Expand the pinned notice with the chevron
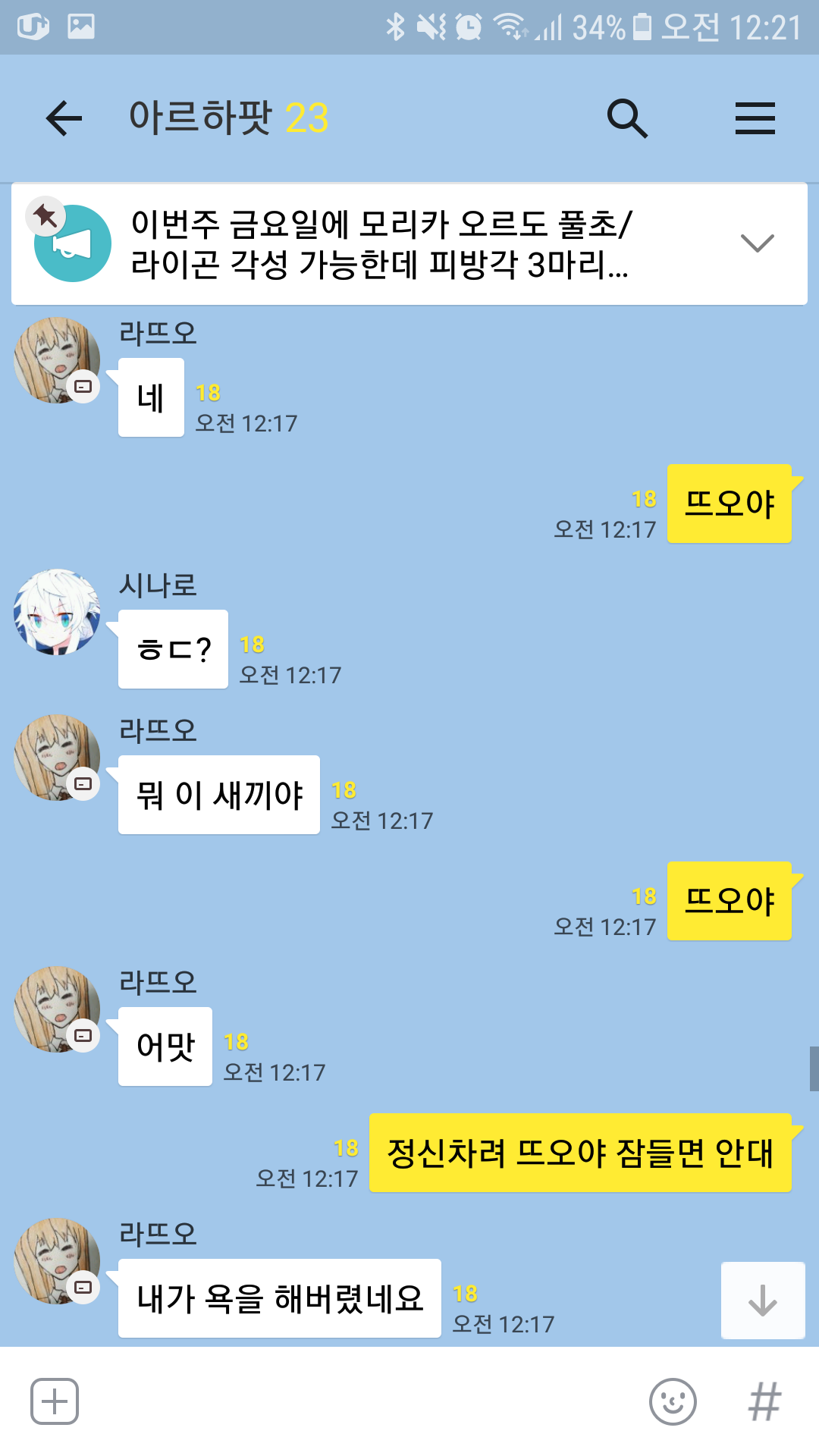The height and width of the screenshot is (1456, 819). [757, 243]
